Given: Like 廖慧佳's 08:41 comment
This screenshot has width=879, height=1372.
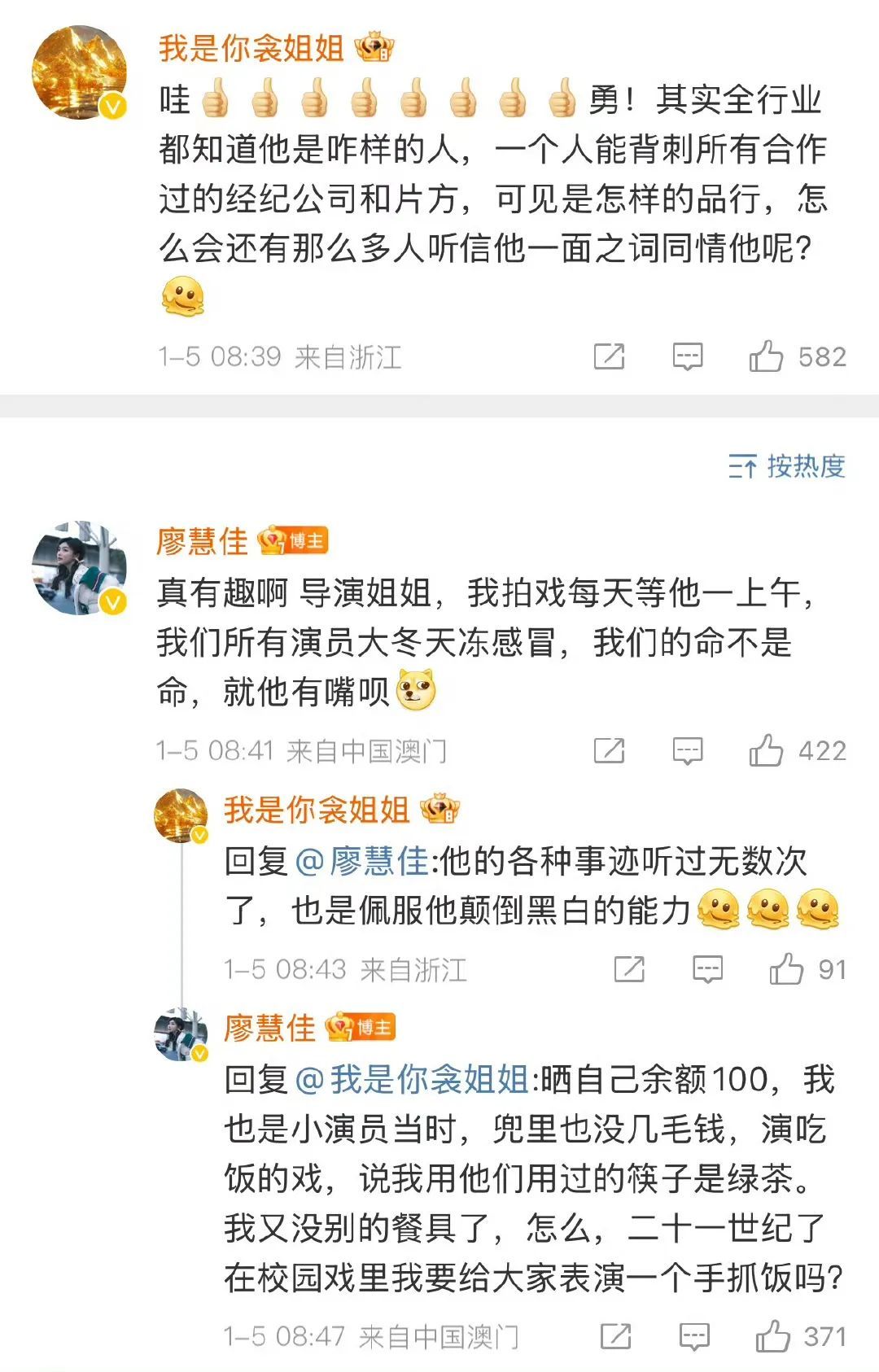Looking at the screenshot, I should coord(766,750).
